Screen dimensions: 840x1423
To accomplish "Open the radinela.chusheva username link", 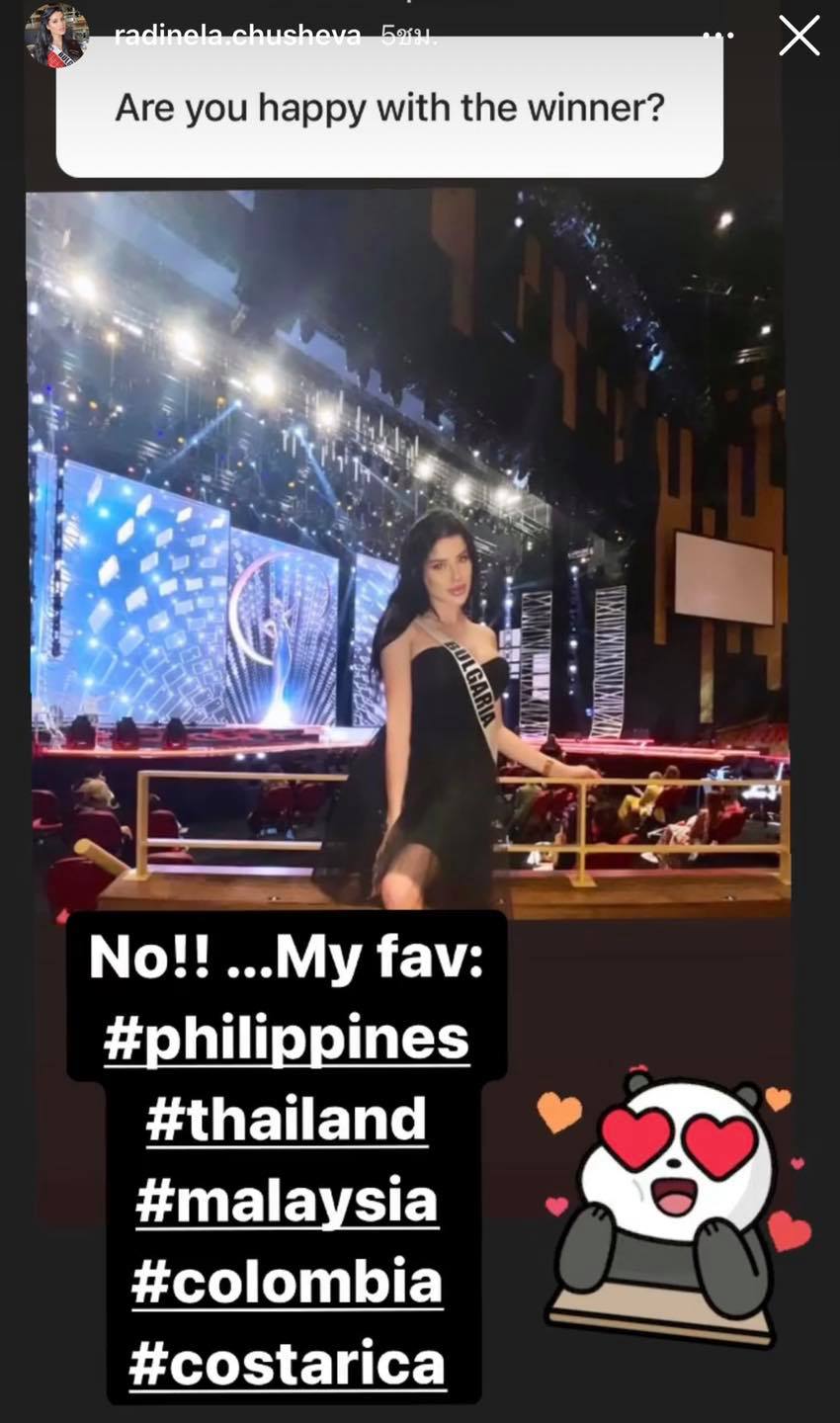I will [x=237, y=37].
